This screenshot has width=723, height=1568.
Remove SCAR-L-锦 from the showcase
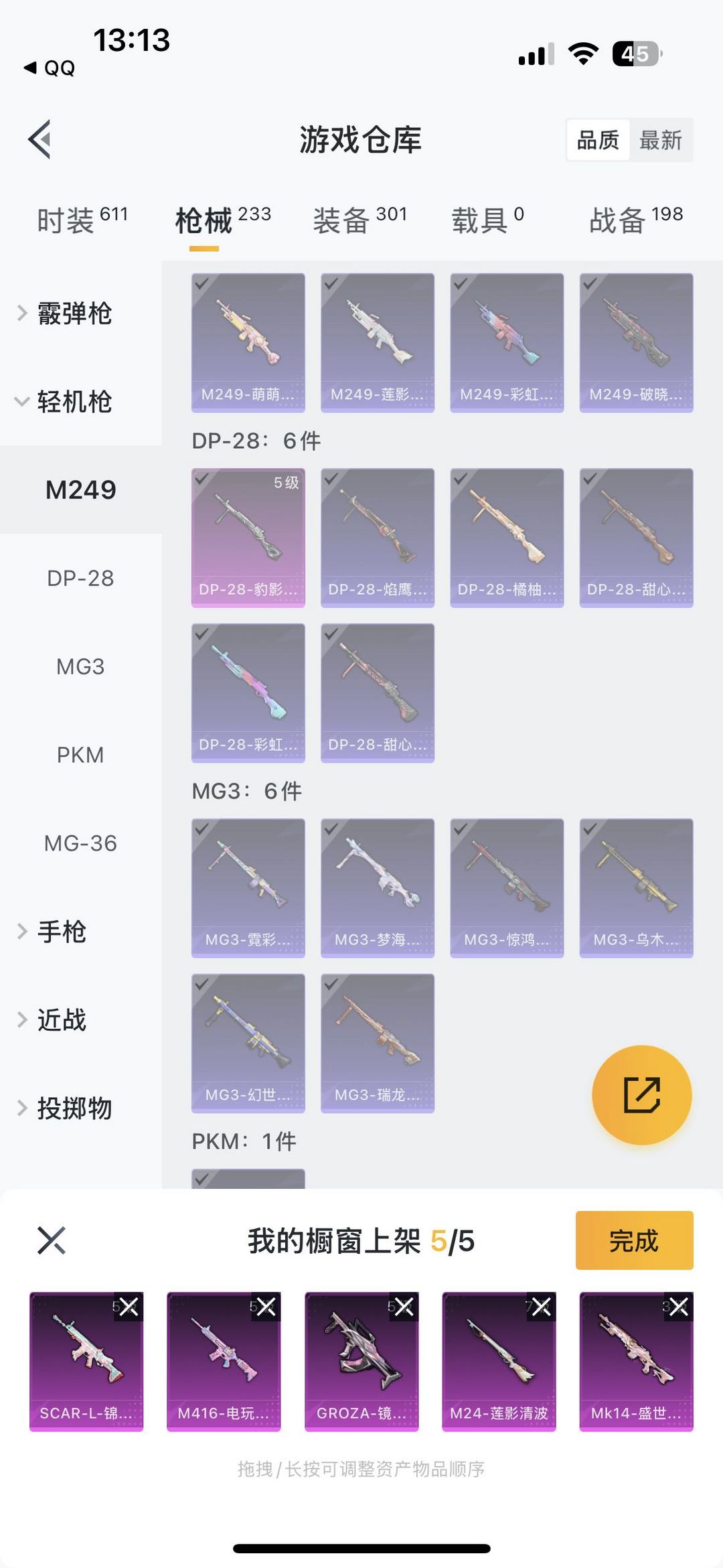(129, 1306)
